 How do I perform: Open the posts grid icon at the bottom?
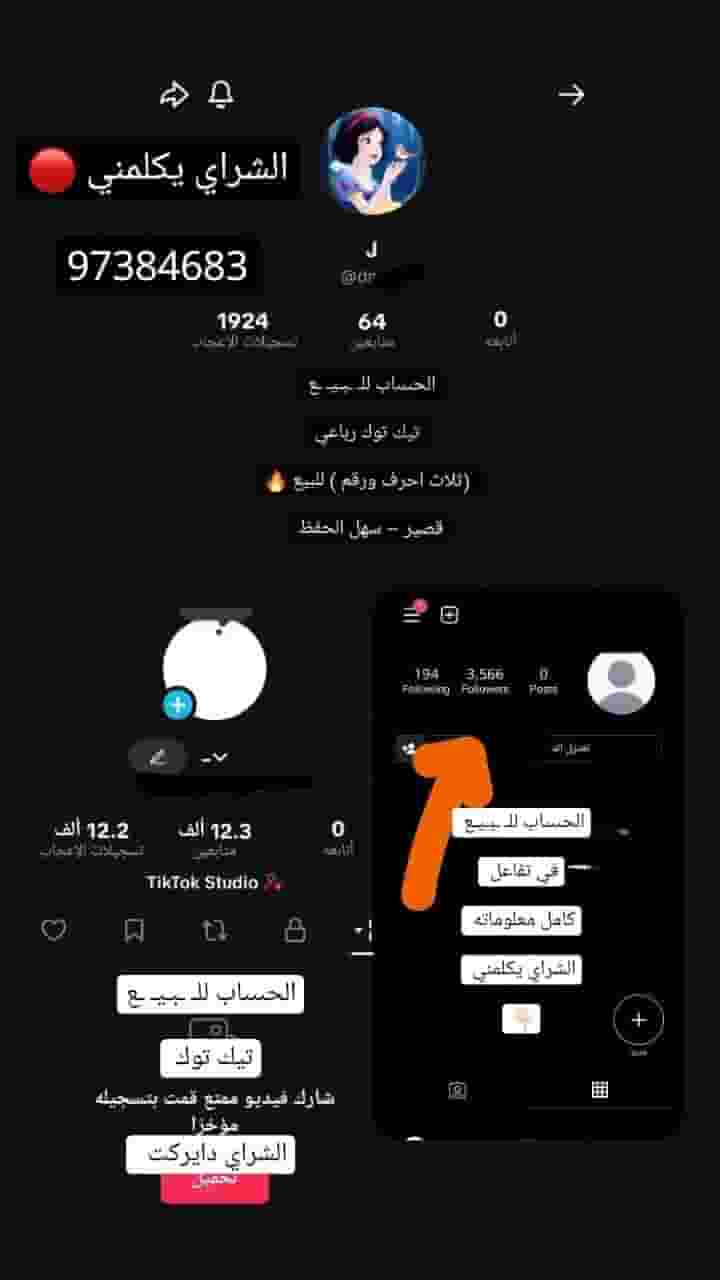(x=598, y=1087)
